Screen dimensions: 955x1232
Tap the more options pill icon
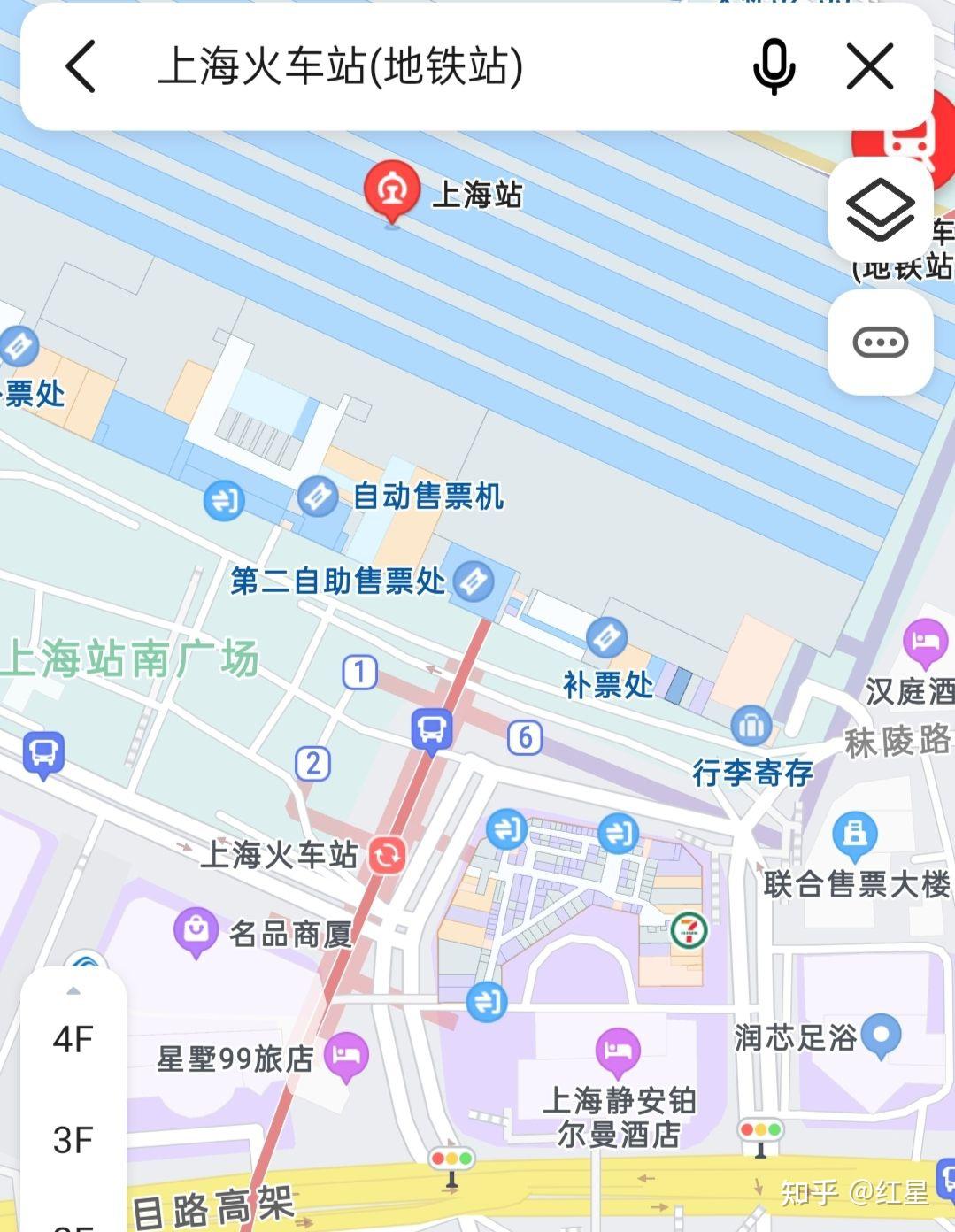880,341
